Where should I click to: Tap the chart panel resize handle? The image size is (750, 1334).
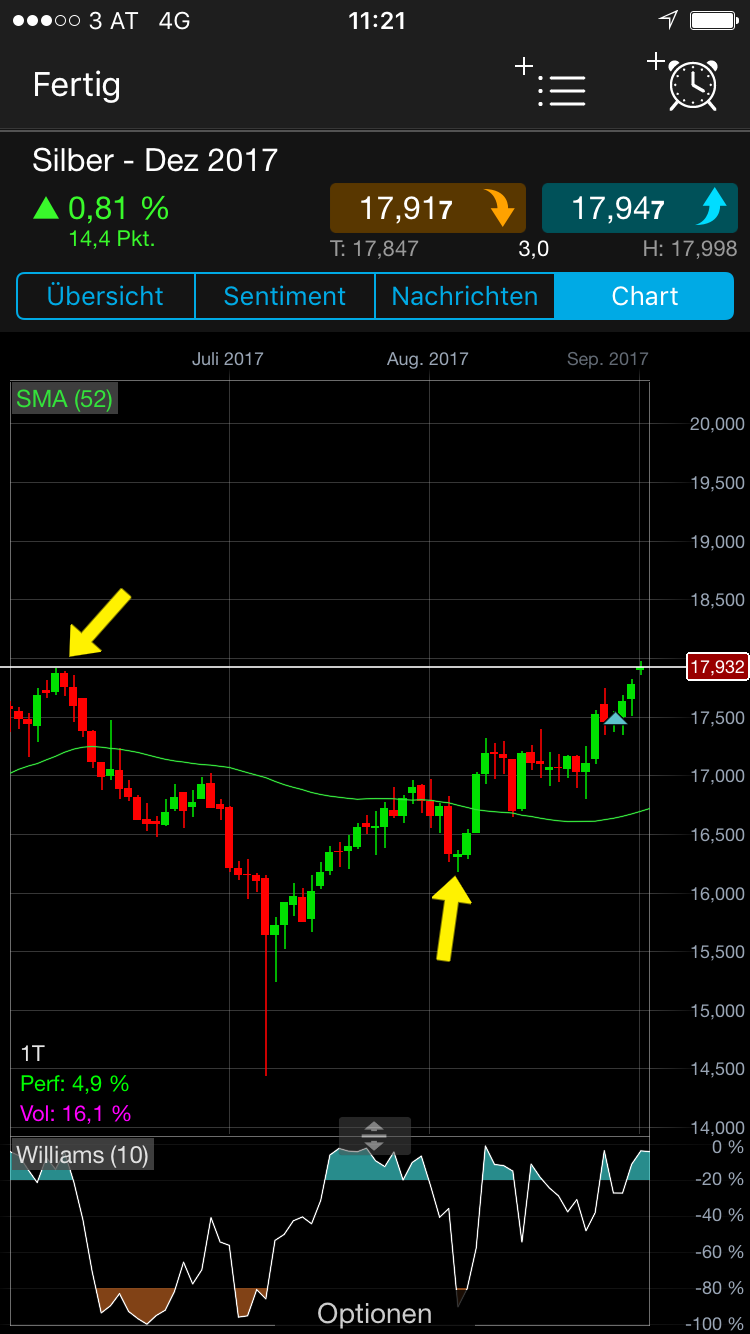pyautogui.click(x=374, y=1135)
